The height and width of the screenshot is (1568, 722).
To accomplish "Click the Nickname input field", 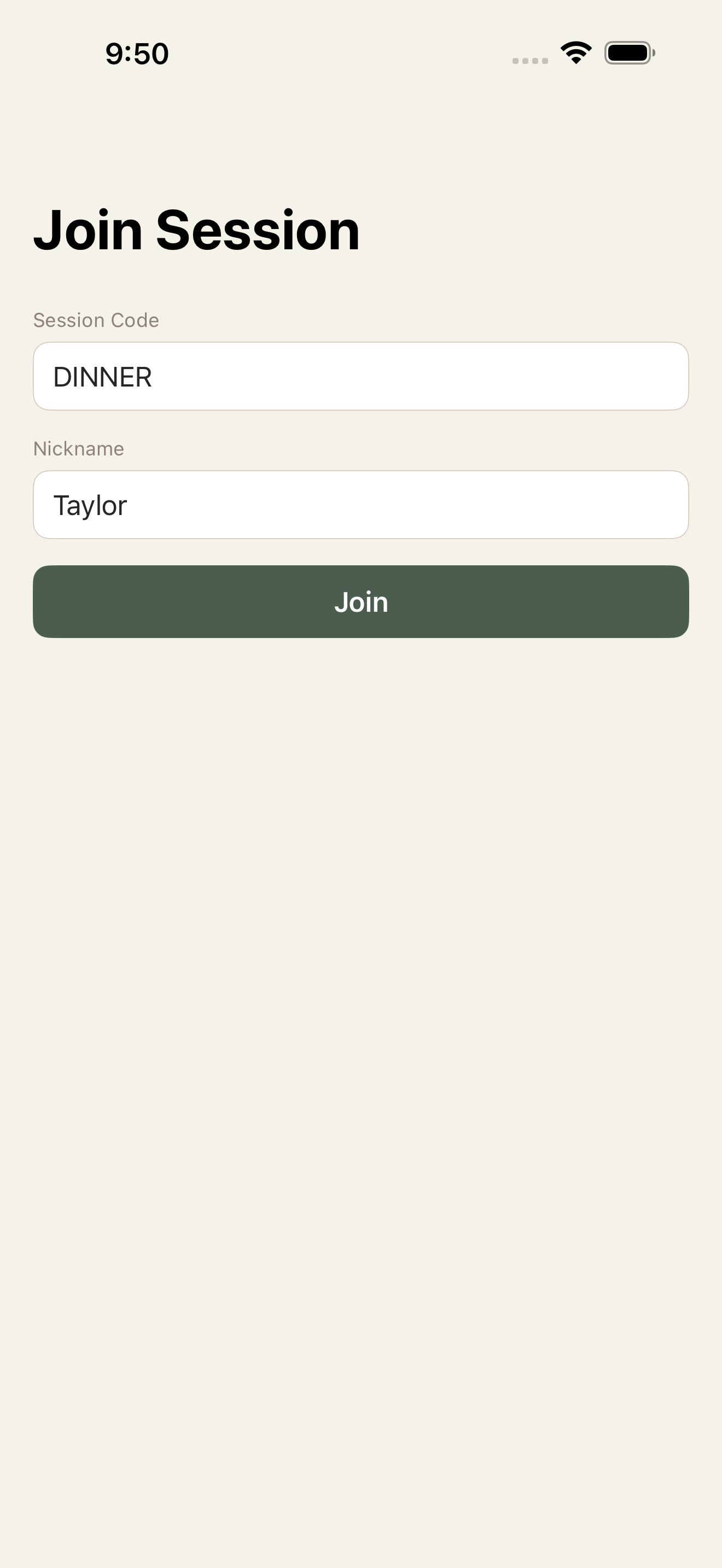I will [x=361, y=505].
